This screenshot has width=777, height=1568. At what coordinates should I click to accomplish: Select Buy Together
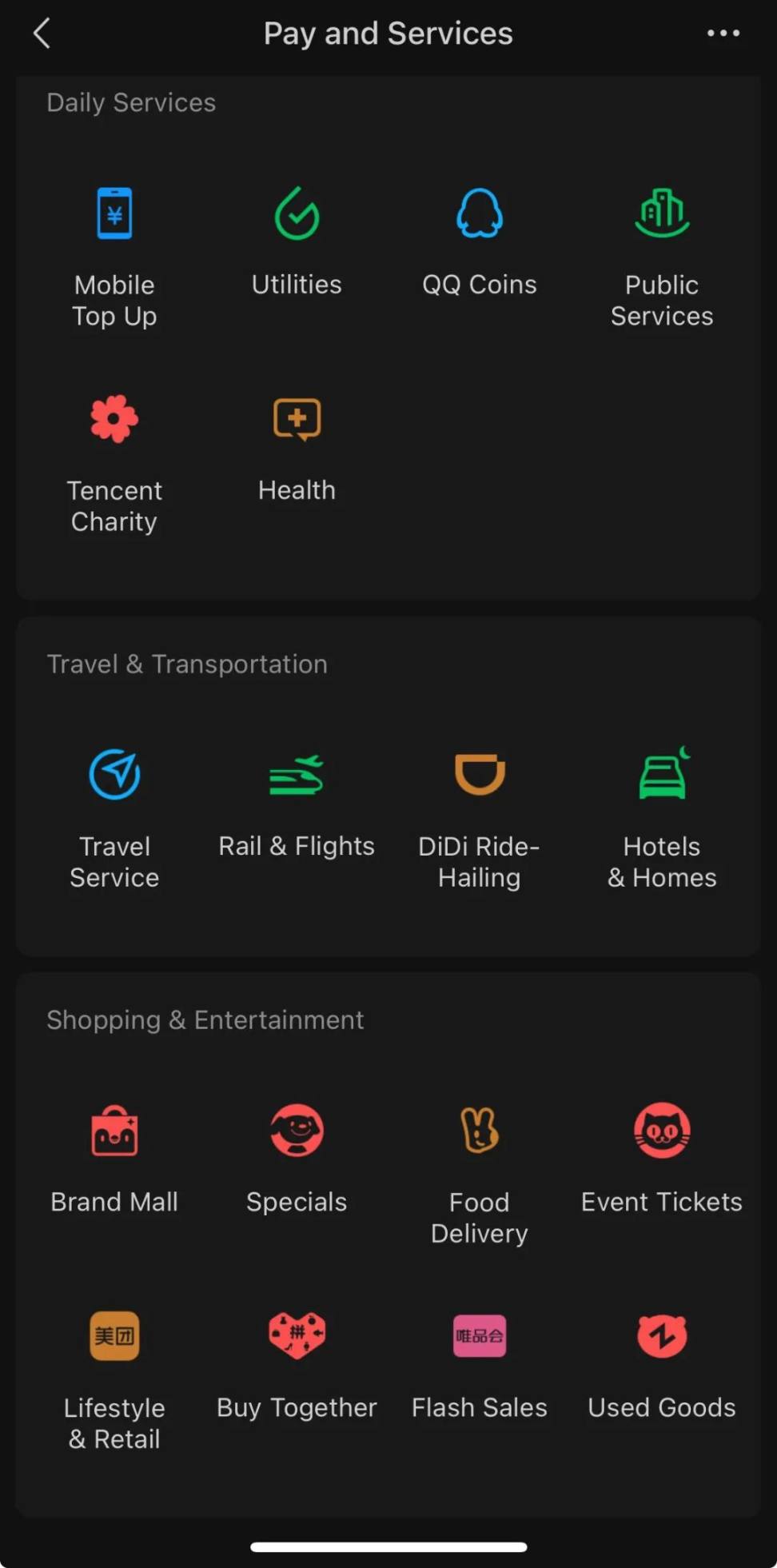(297, 1336)
